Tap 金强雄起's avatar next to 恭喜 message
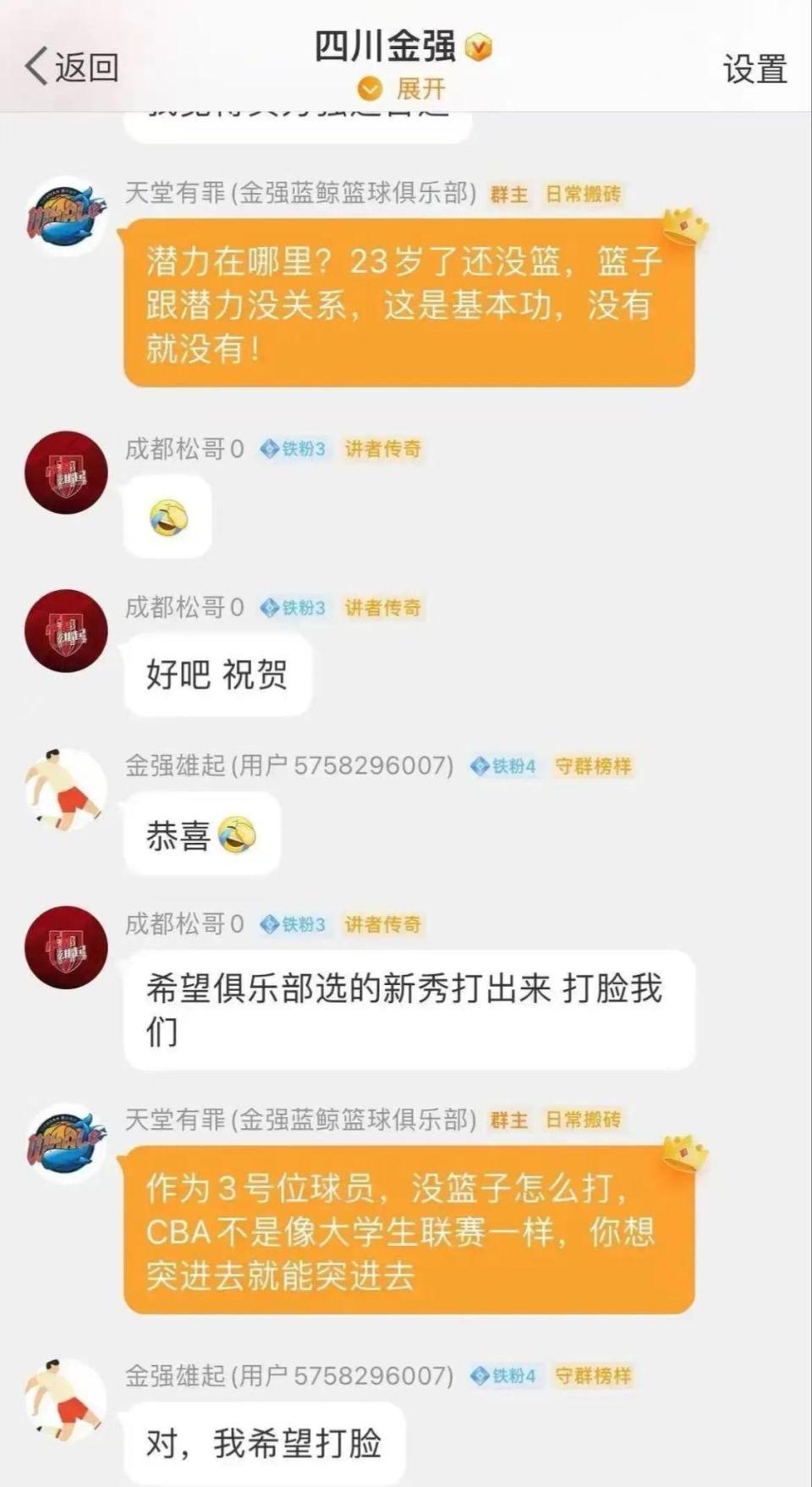This screenshot has height=1487, width=812. click(66, 790)
